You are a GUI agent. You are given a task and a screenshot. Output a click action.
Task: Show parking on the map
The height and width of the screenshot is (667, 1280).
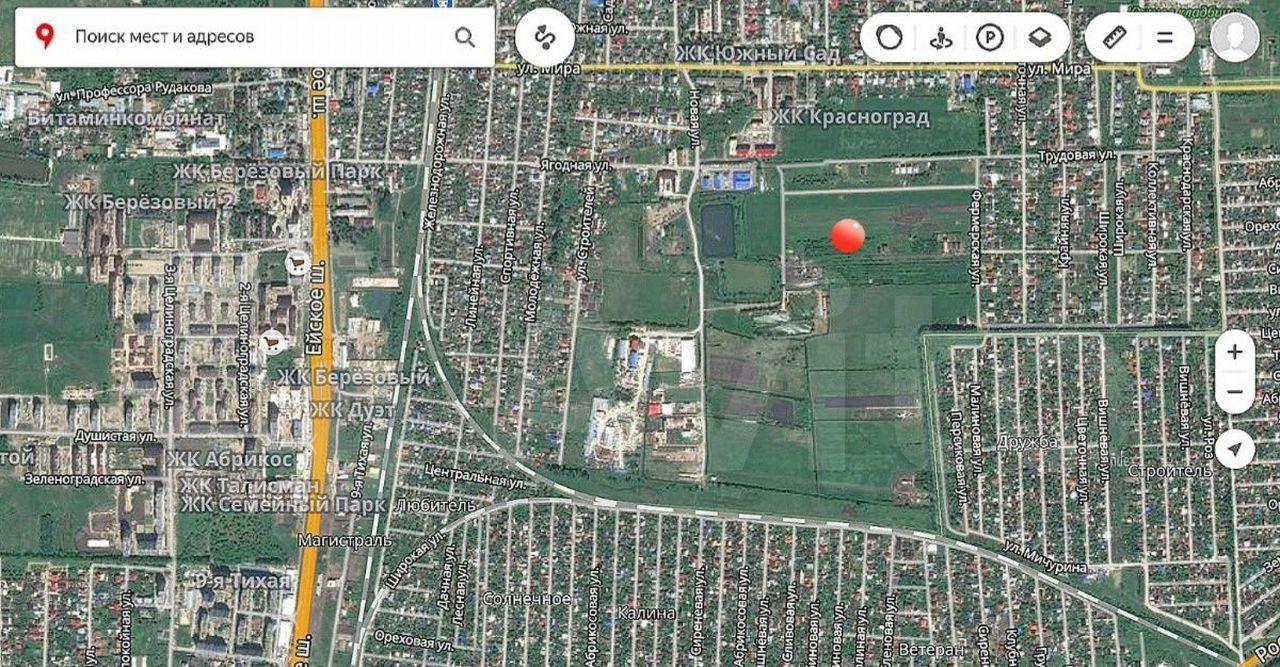tap(990, 38)
